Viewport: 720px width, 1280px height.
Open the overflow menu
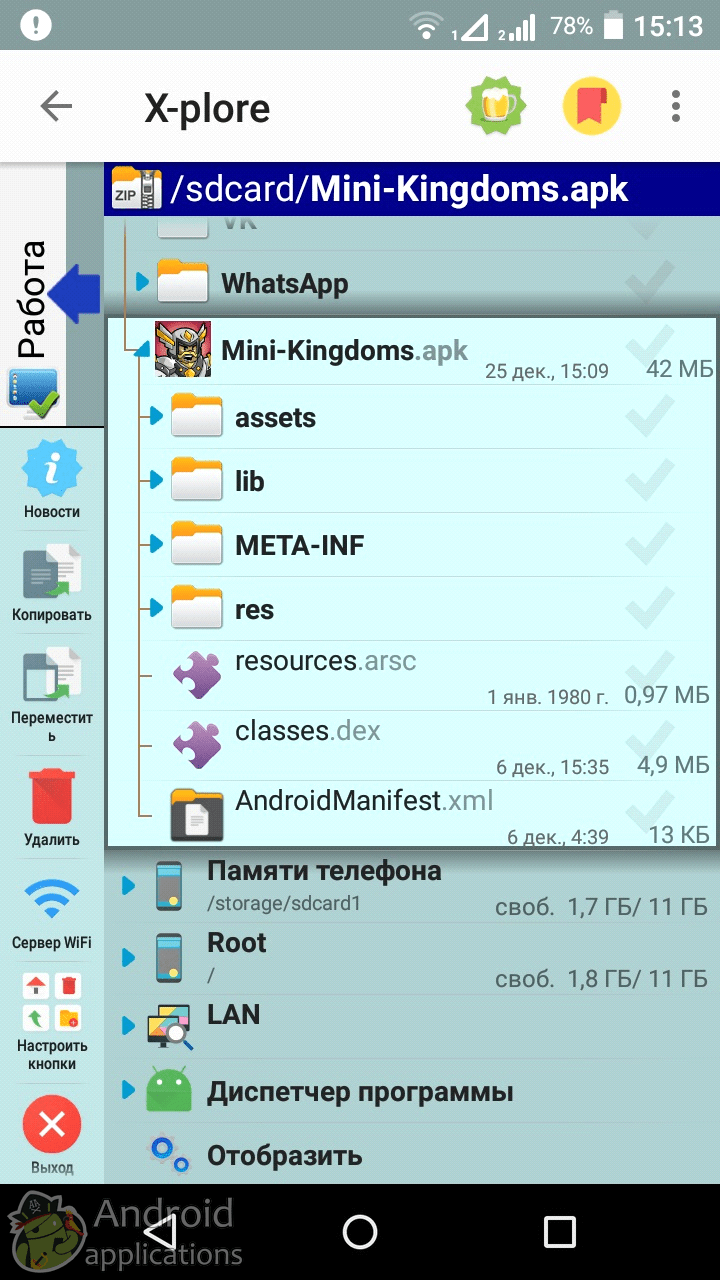(676, 106)
